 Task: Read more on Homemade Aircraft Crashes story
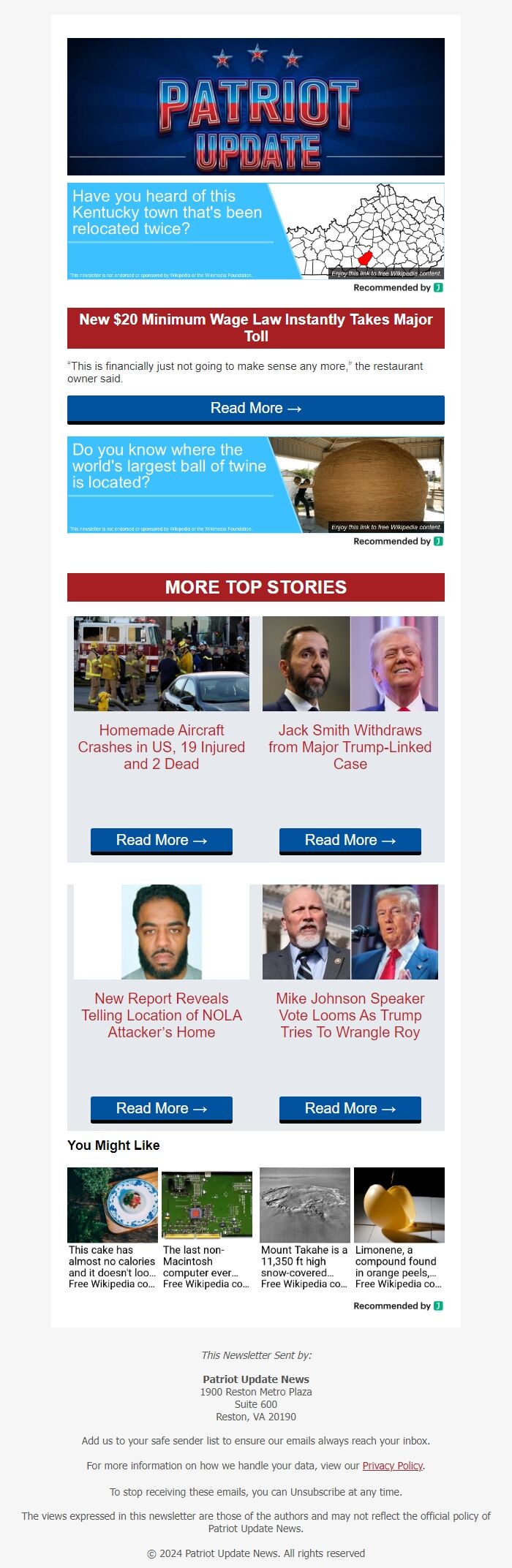pyautogui.click(x=162, y=840)
